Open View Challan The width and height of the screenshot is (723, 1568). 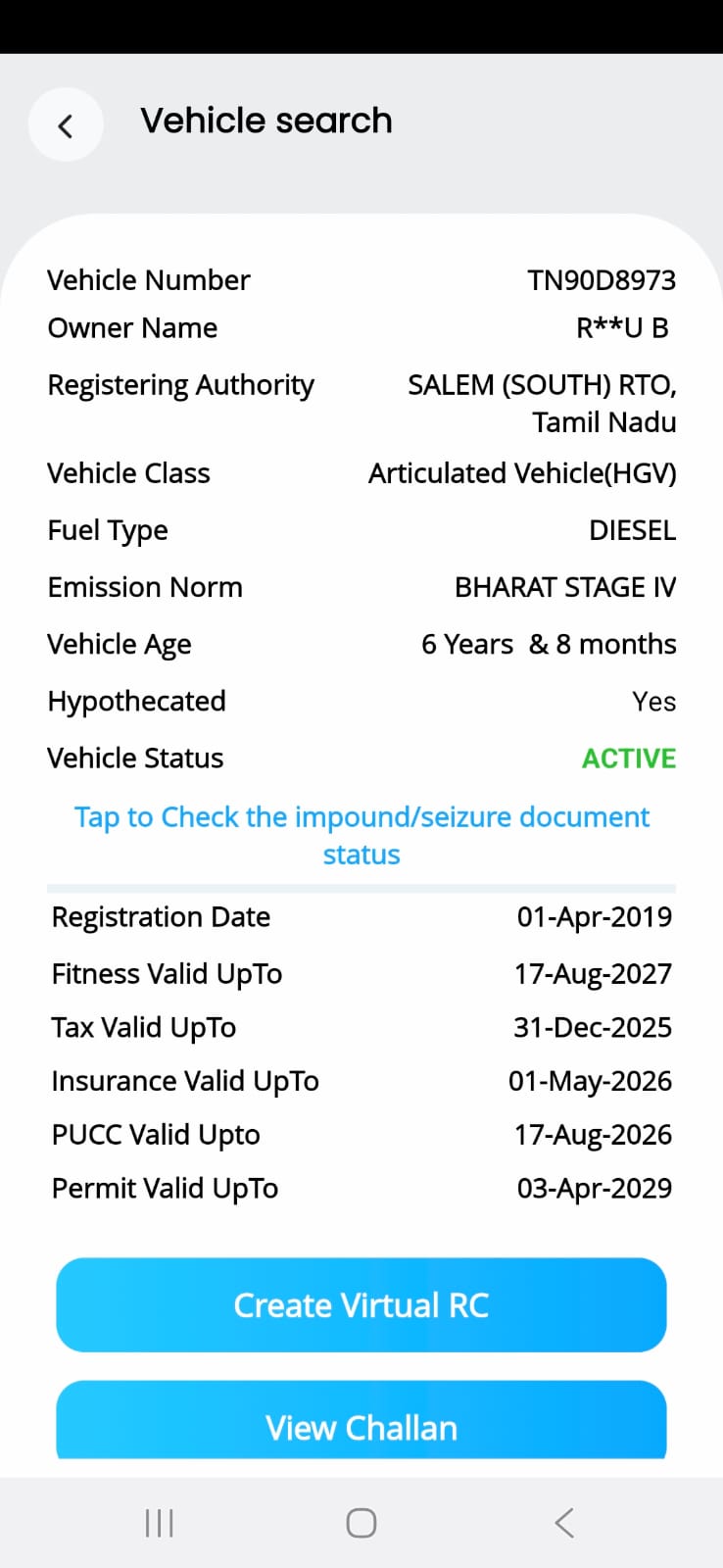(361, 1426)
